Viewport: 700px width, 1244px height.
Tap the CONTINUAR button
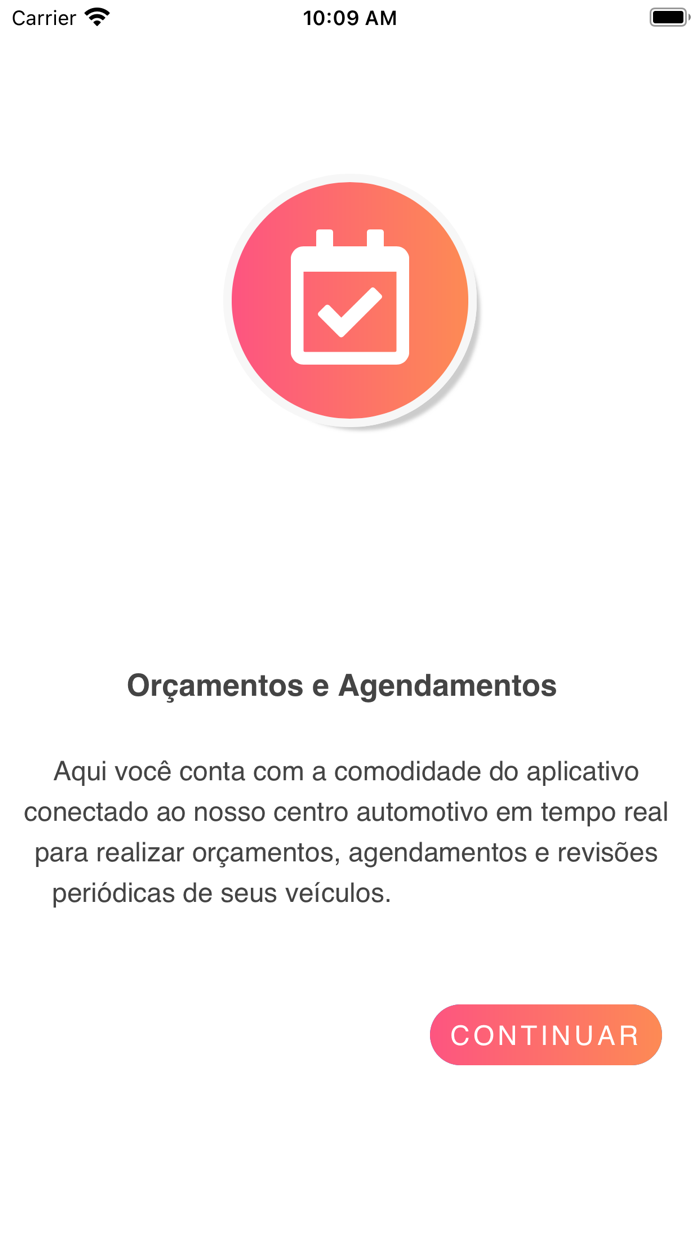(546, 1035)
